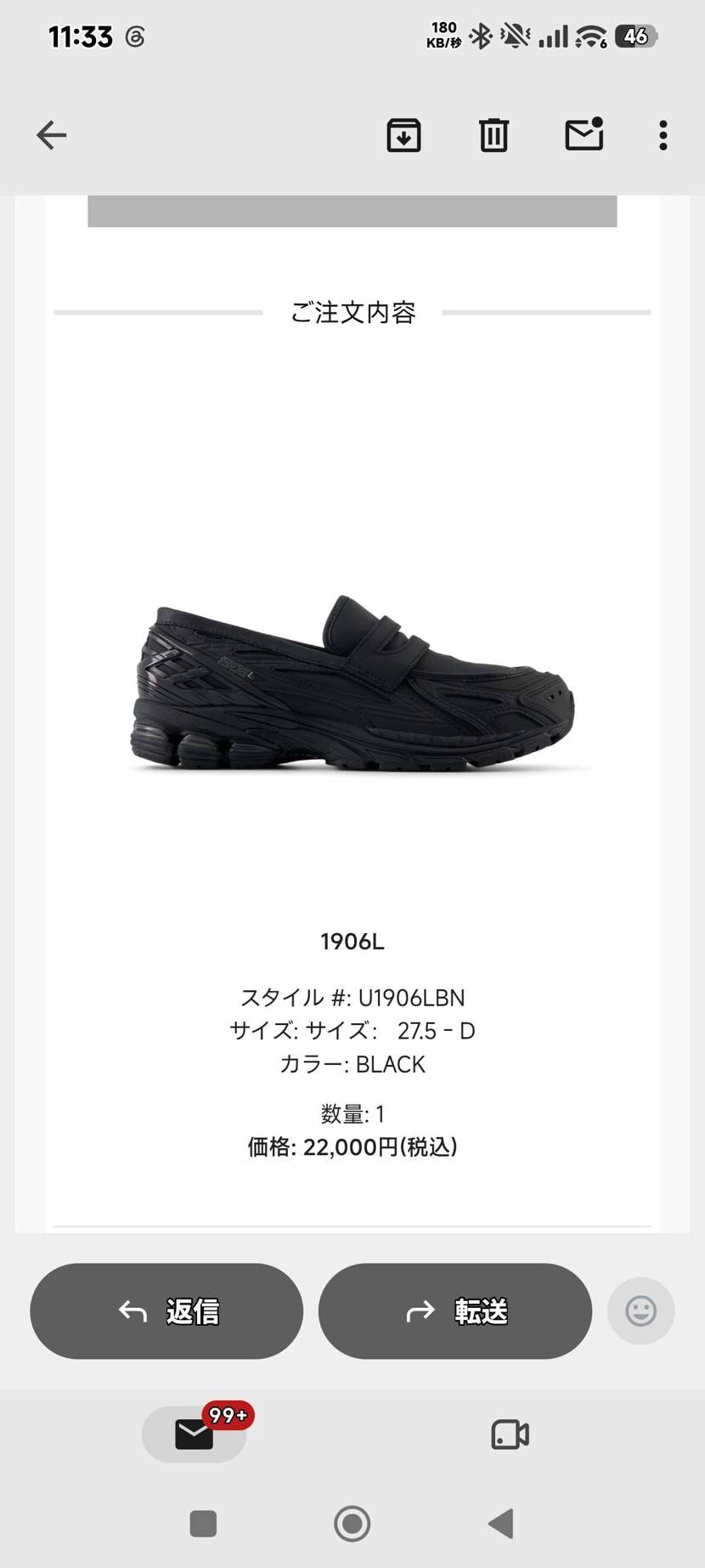Delete this email
705x1568 pixels.
click(493, 135)
